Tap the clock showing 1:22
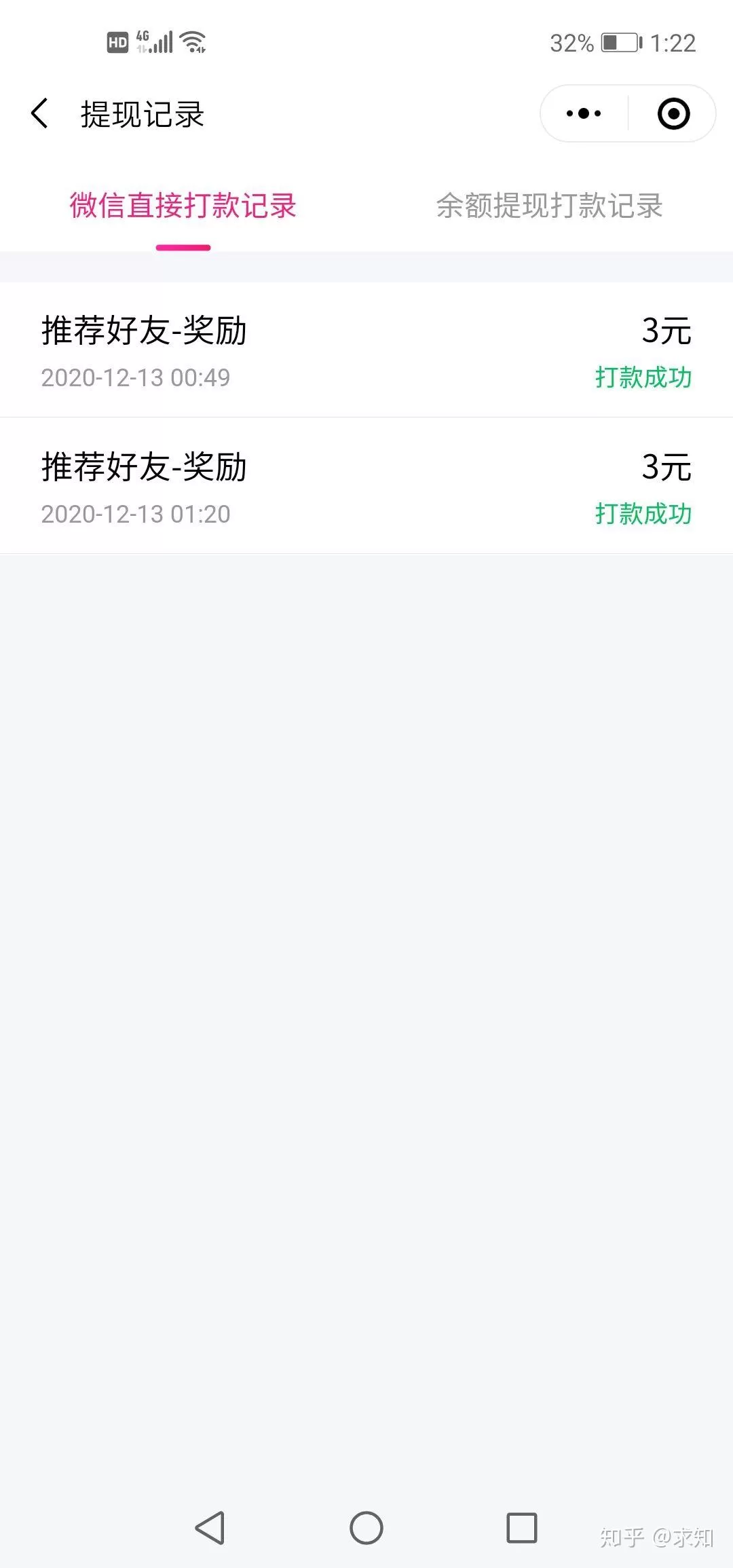Viewport: 733px width, 1568px height. click(x=676, y=42)
